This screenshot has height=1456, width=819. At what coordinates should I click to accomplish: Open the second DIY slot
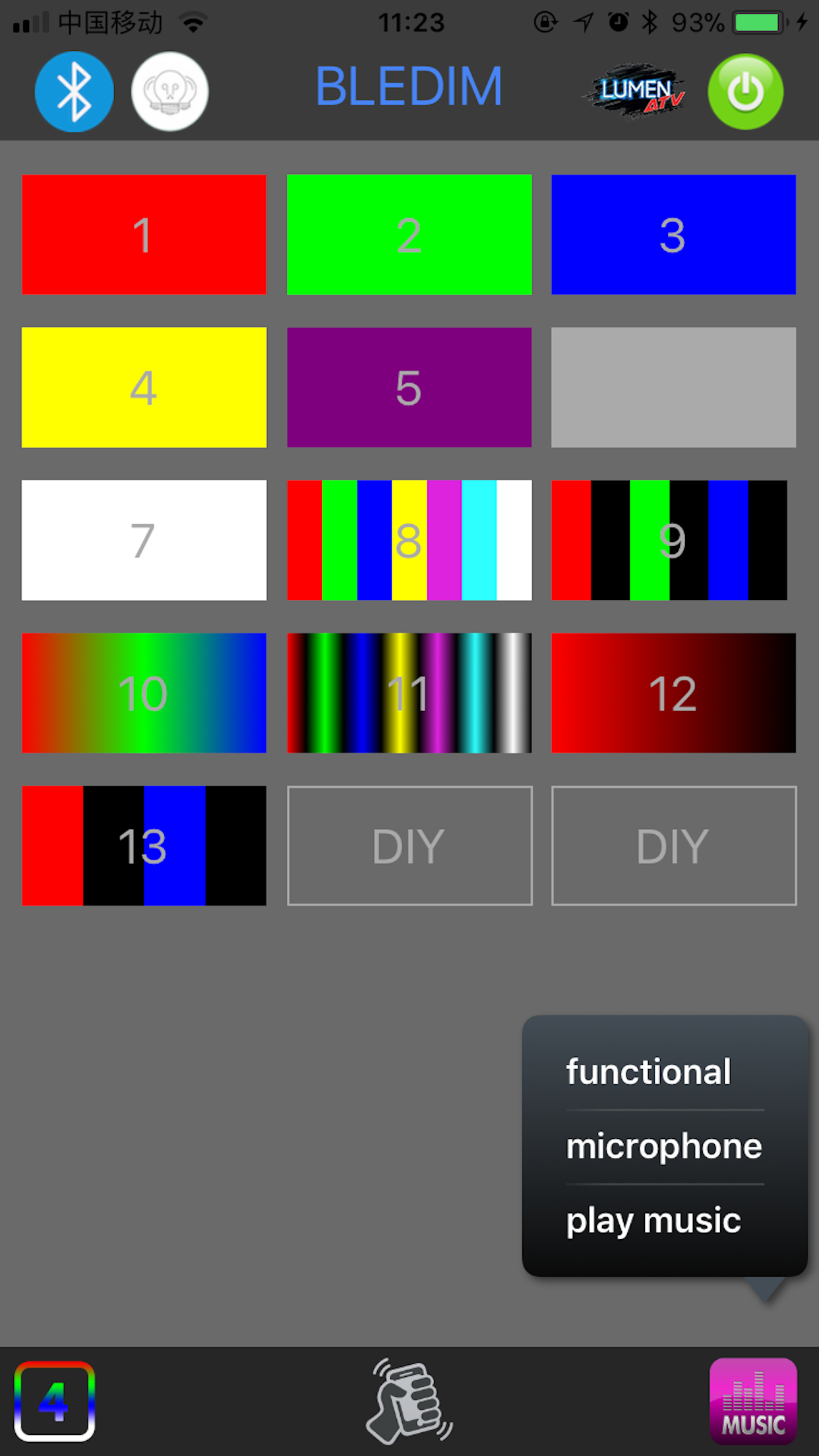point(673,845)
